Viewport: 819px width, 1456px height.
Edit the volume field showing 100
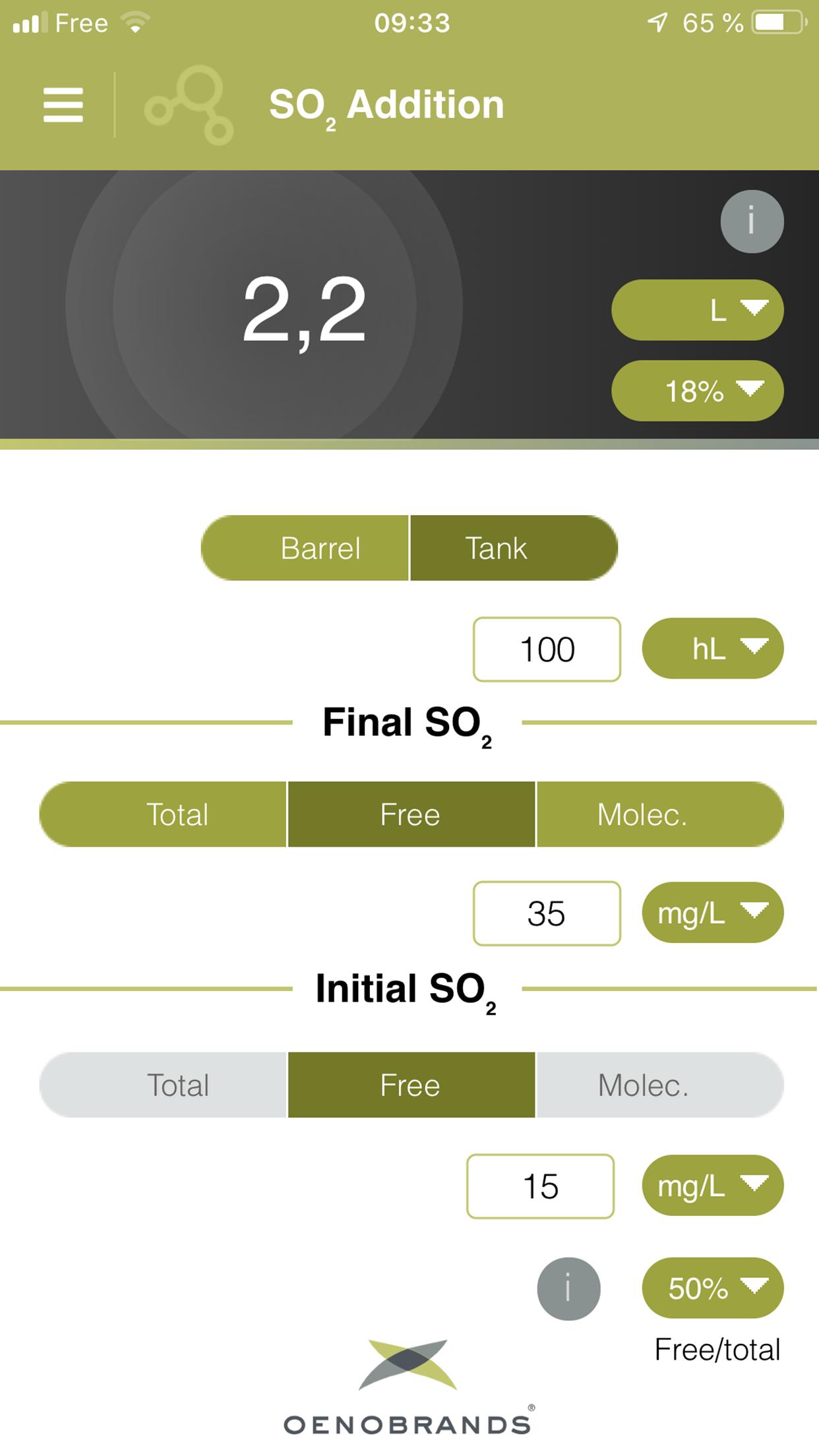(x=547, y=650)
